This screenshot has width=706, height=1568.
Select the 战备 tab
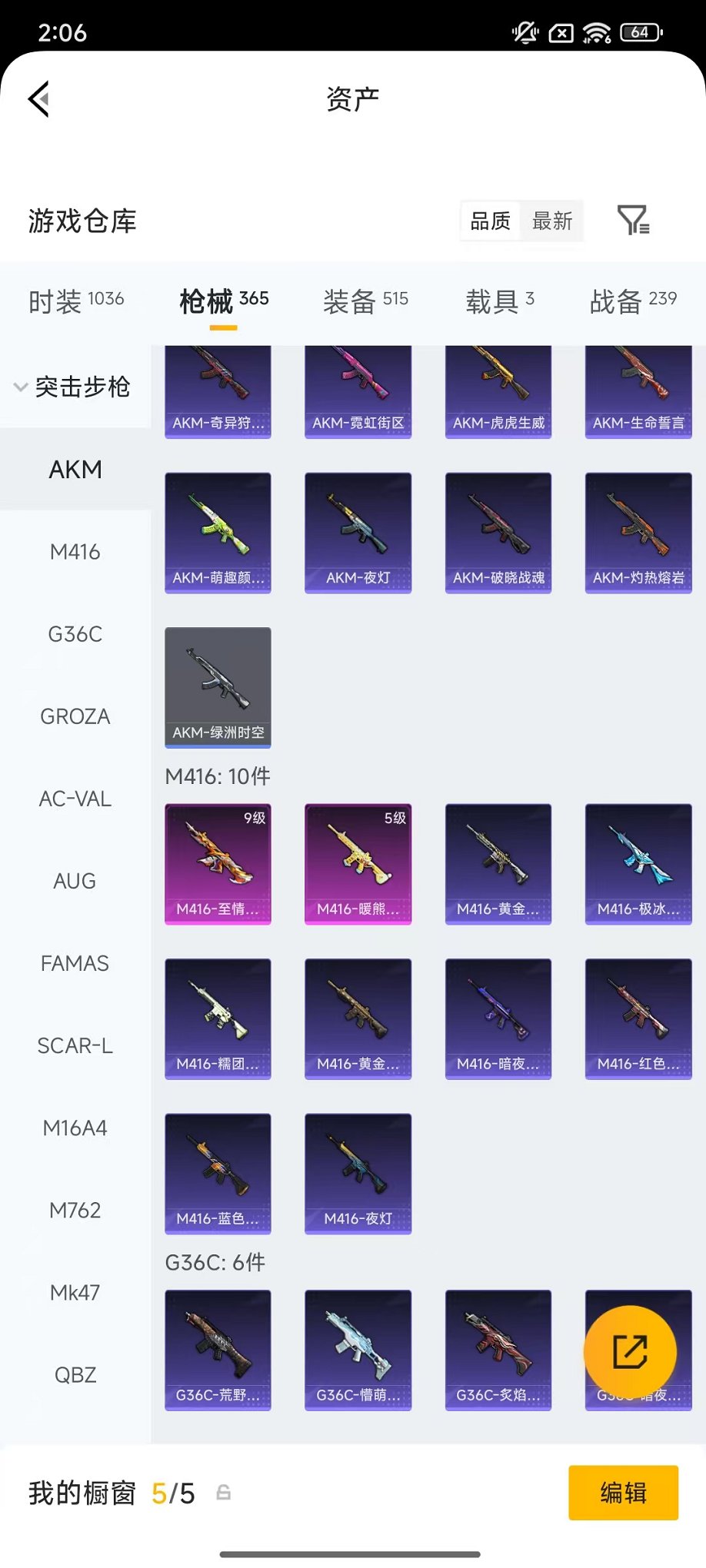pyautogui.click(x=632, y=301)
